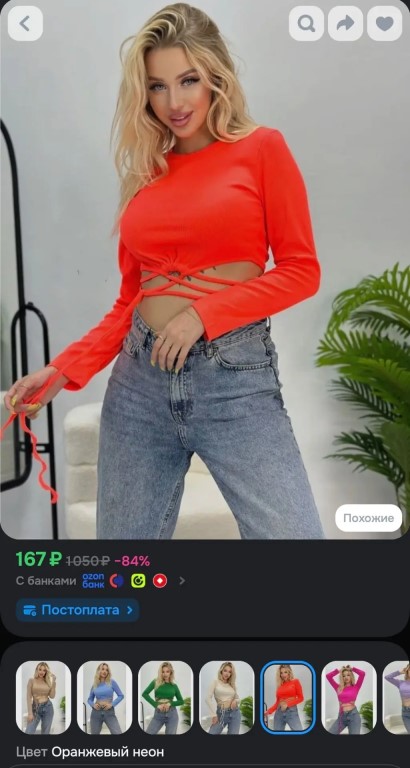Select the purple top color variant
The height and width of the screenshot is (768, 410).
[x=396, y=697]
